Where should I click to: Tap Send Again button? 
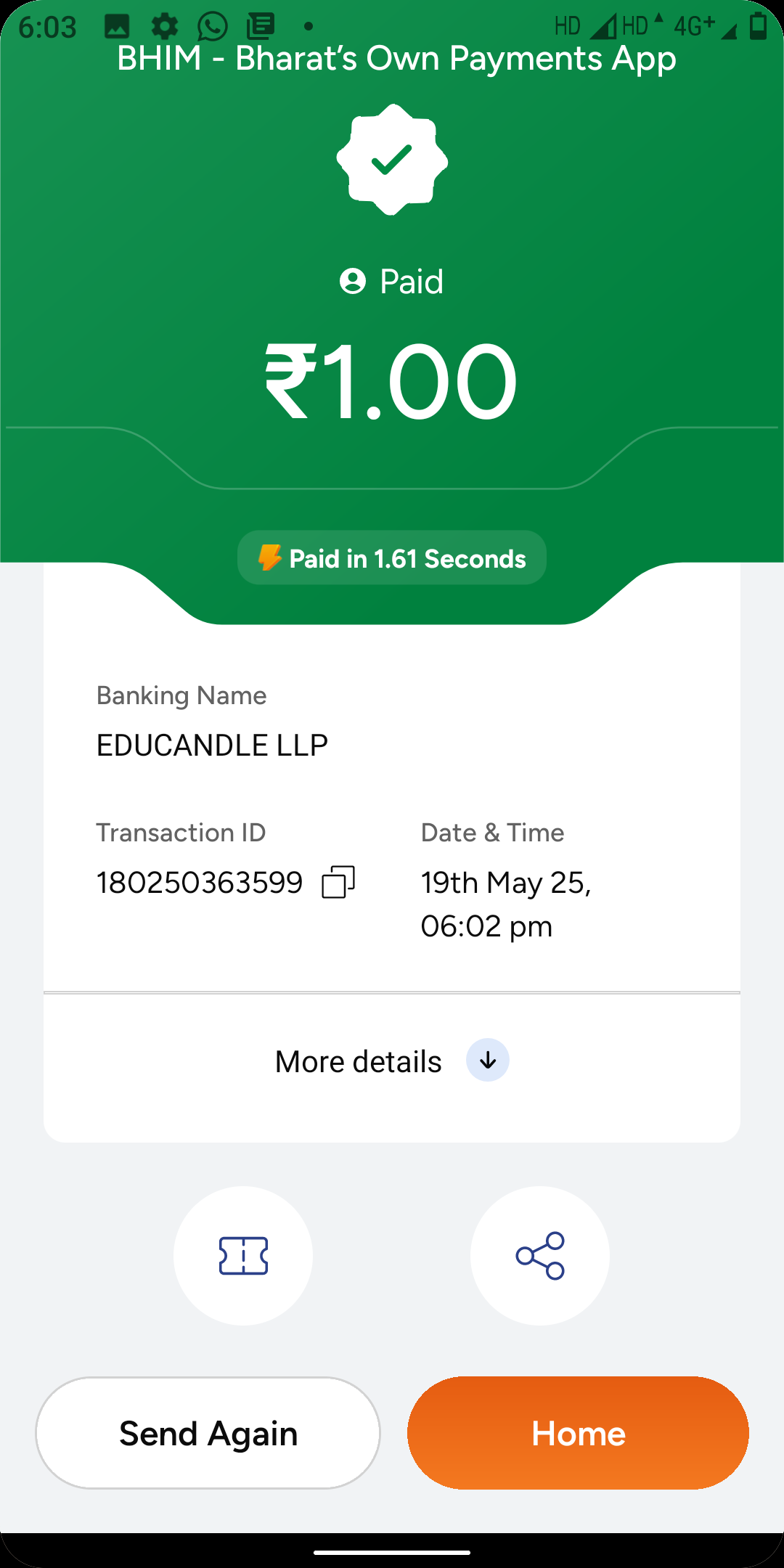pyautogui.click(x=208, y=1434)
